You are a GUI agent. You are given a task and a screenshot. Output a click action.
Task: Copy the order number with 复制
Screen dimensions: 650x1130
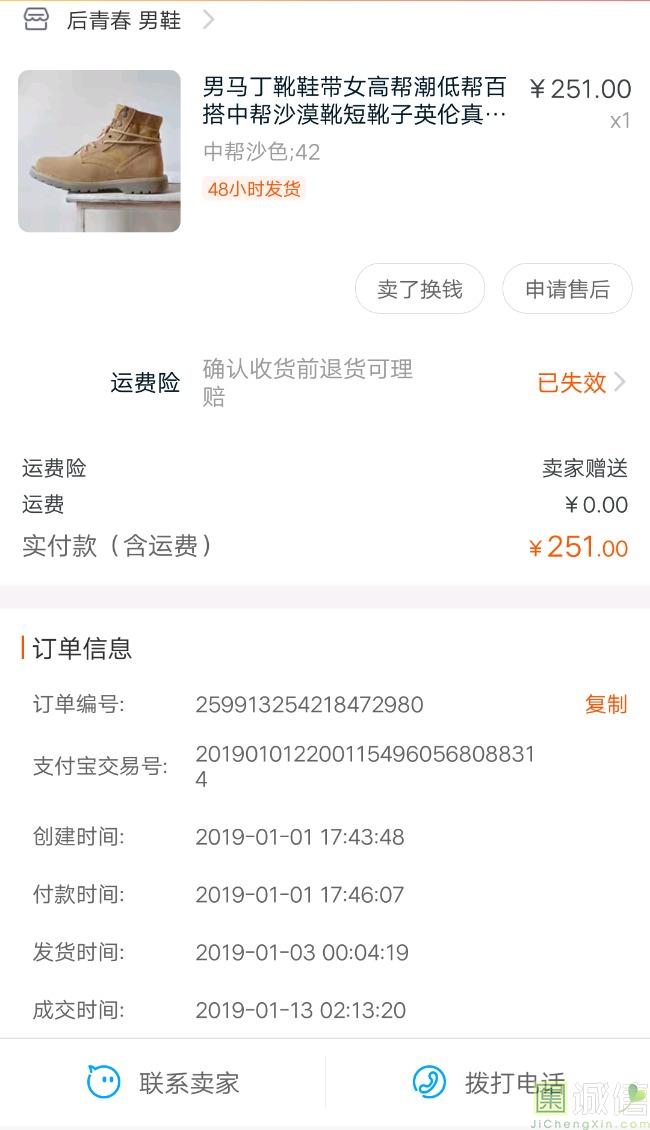[605, 704]
